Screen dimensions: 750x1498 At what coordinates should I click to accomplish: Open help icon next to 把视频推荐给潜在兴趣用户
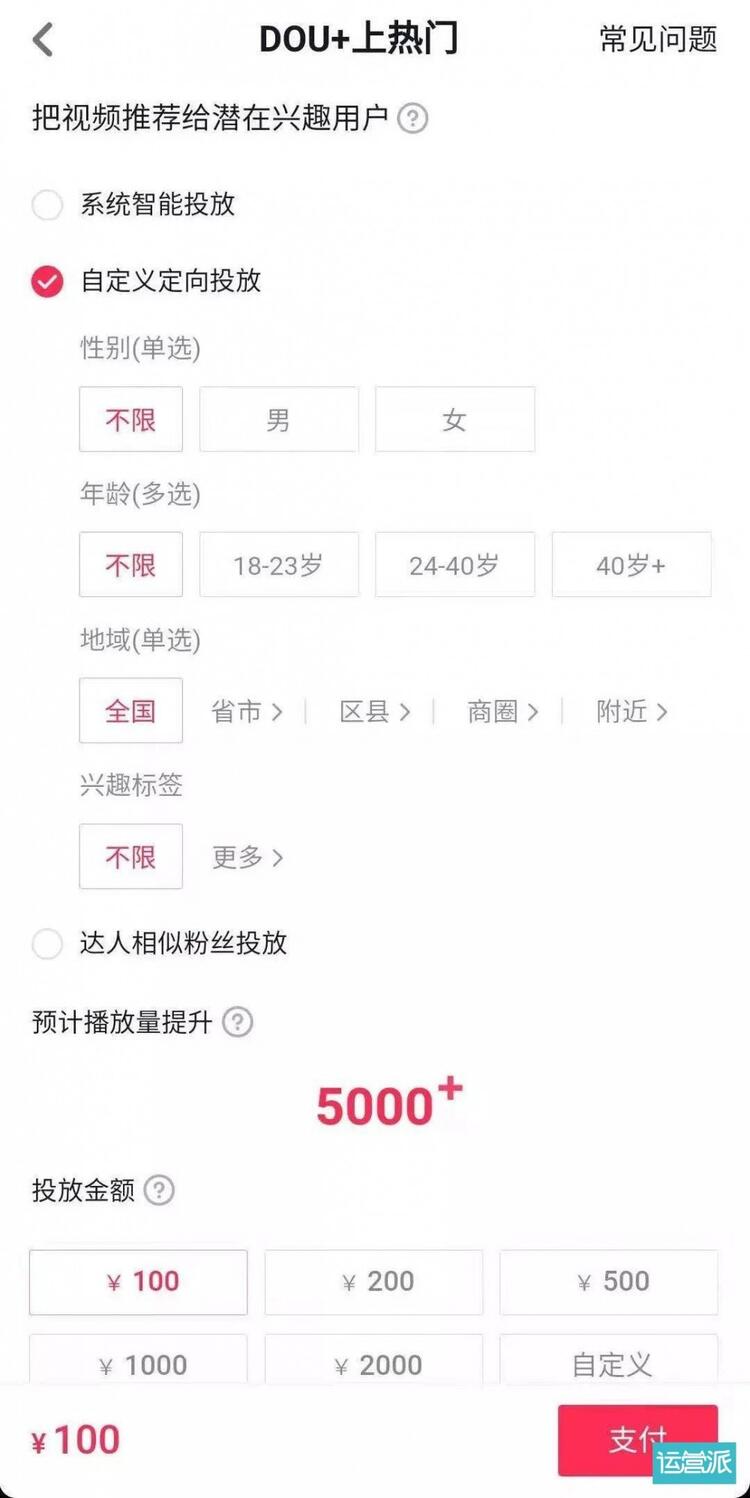[413, 119]
